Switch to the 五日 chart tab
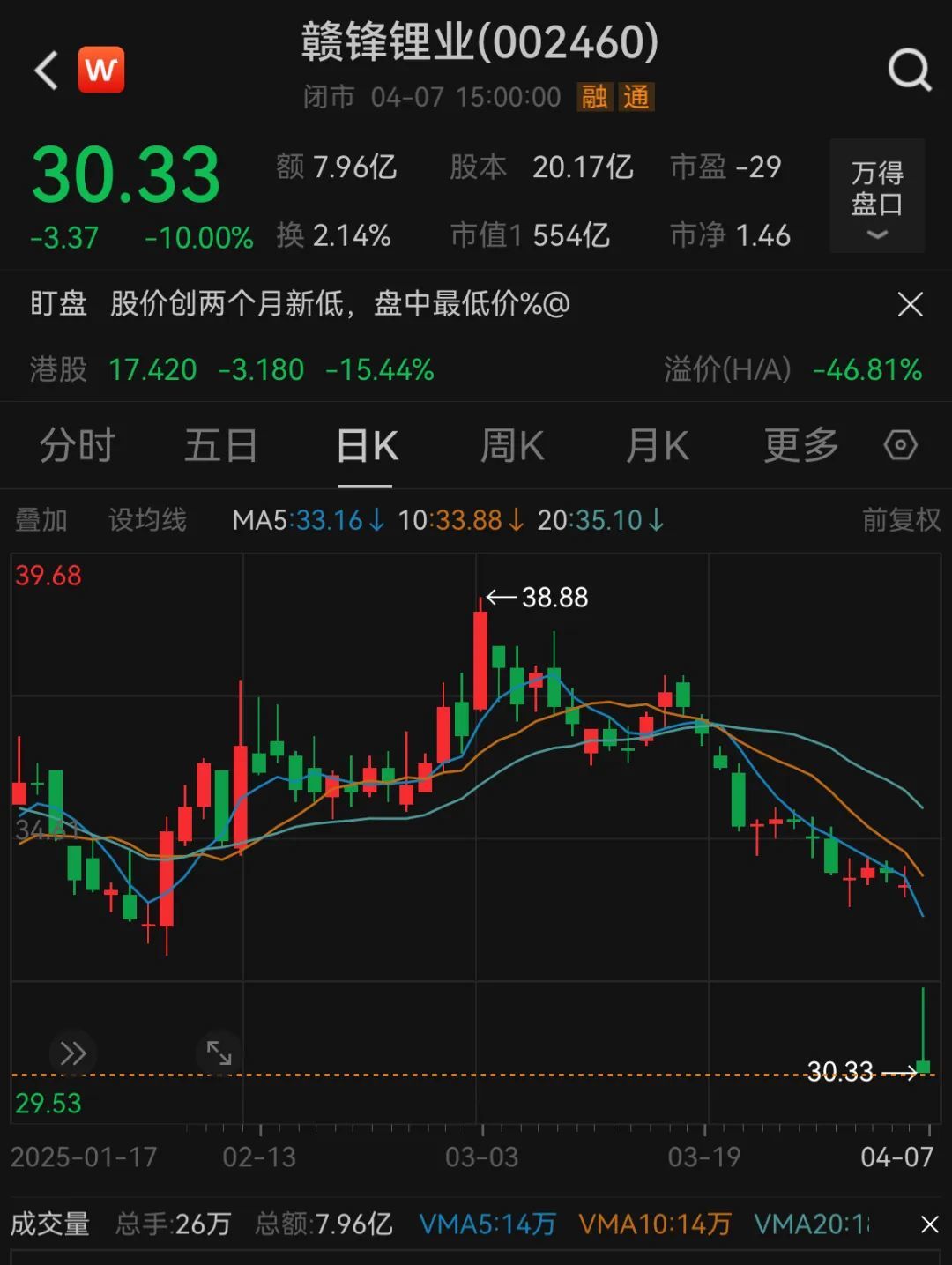952x1265 pixels. click(220, 446)
